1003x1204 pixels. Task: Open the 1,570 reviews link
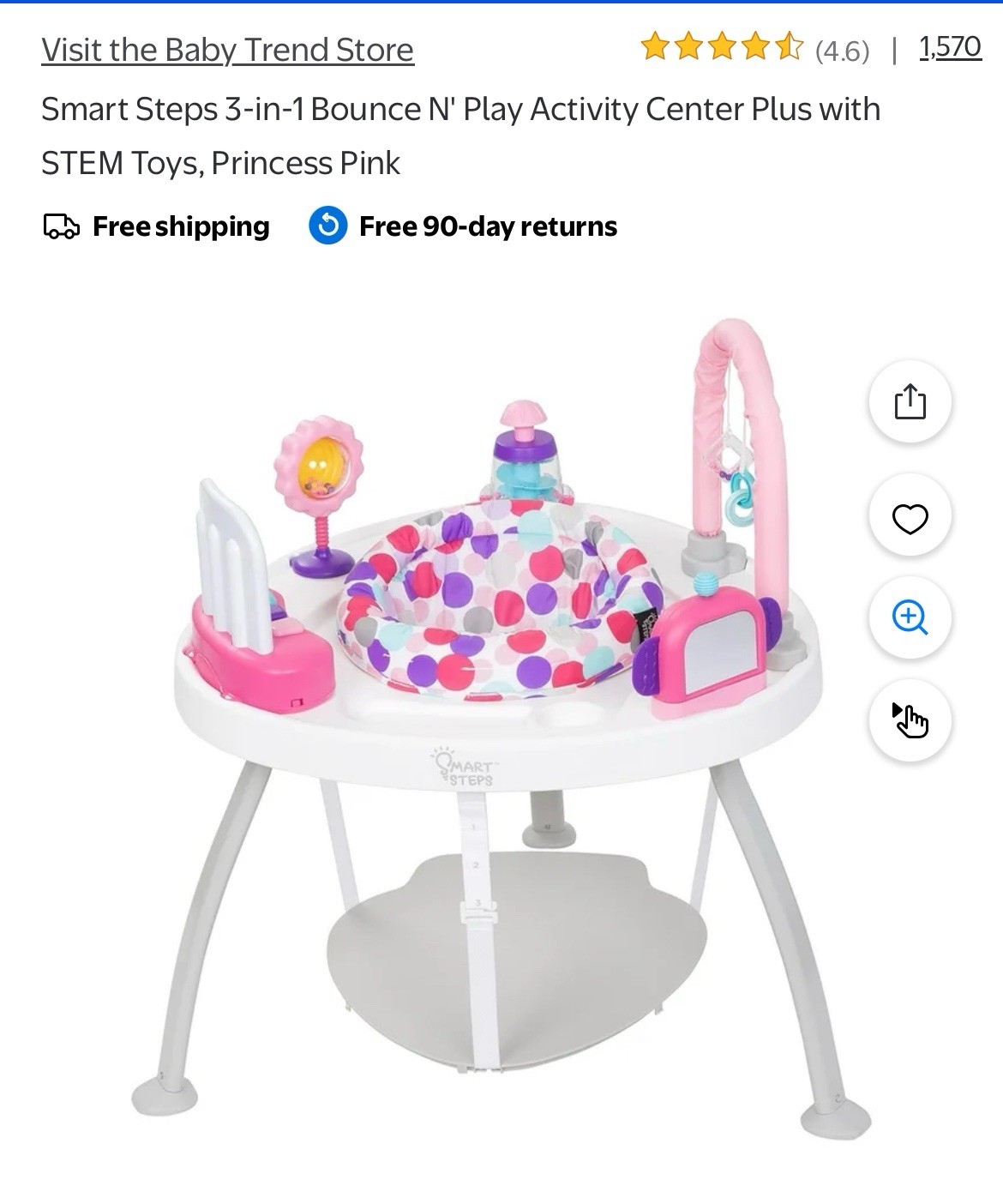(950, 47)
